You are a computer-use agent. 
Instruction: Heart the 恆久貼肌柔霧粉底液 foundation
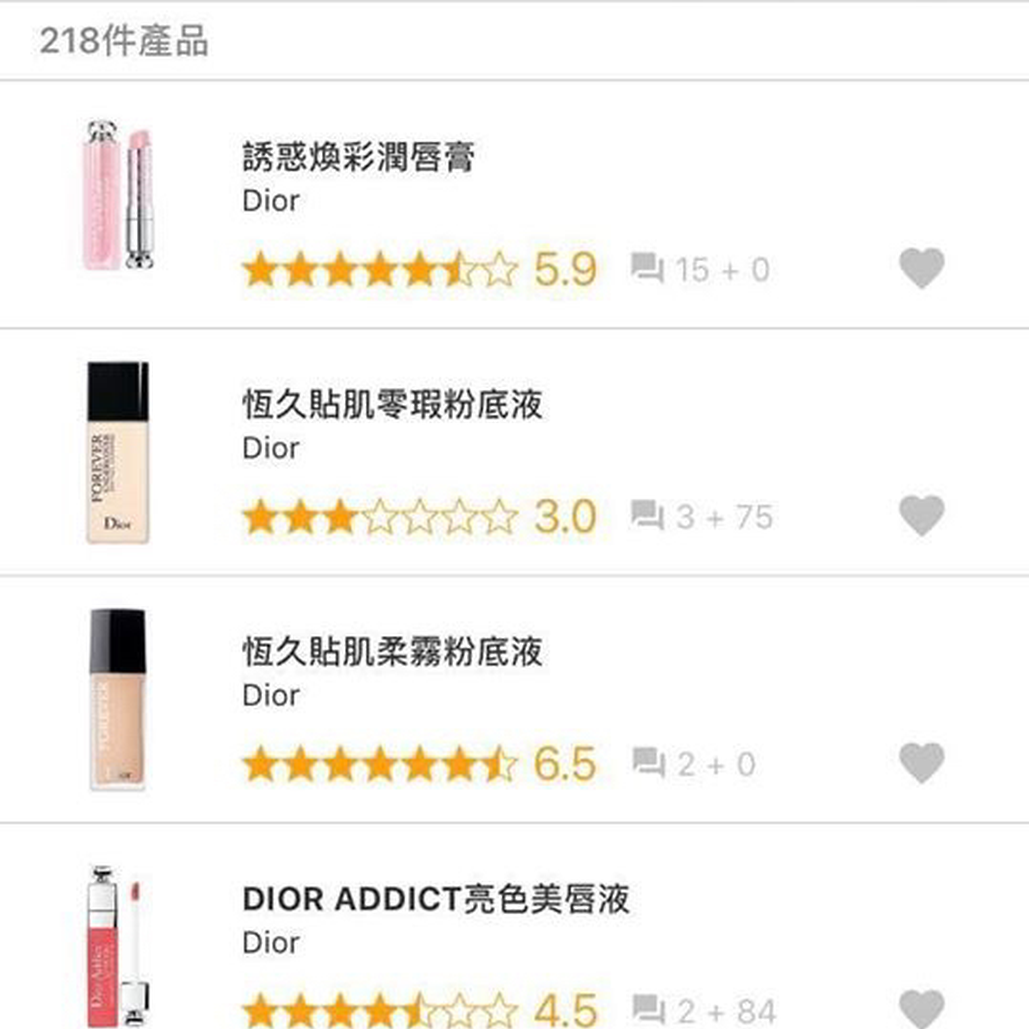pyautogui.click(x=921, y=763)
